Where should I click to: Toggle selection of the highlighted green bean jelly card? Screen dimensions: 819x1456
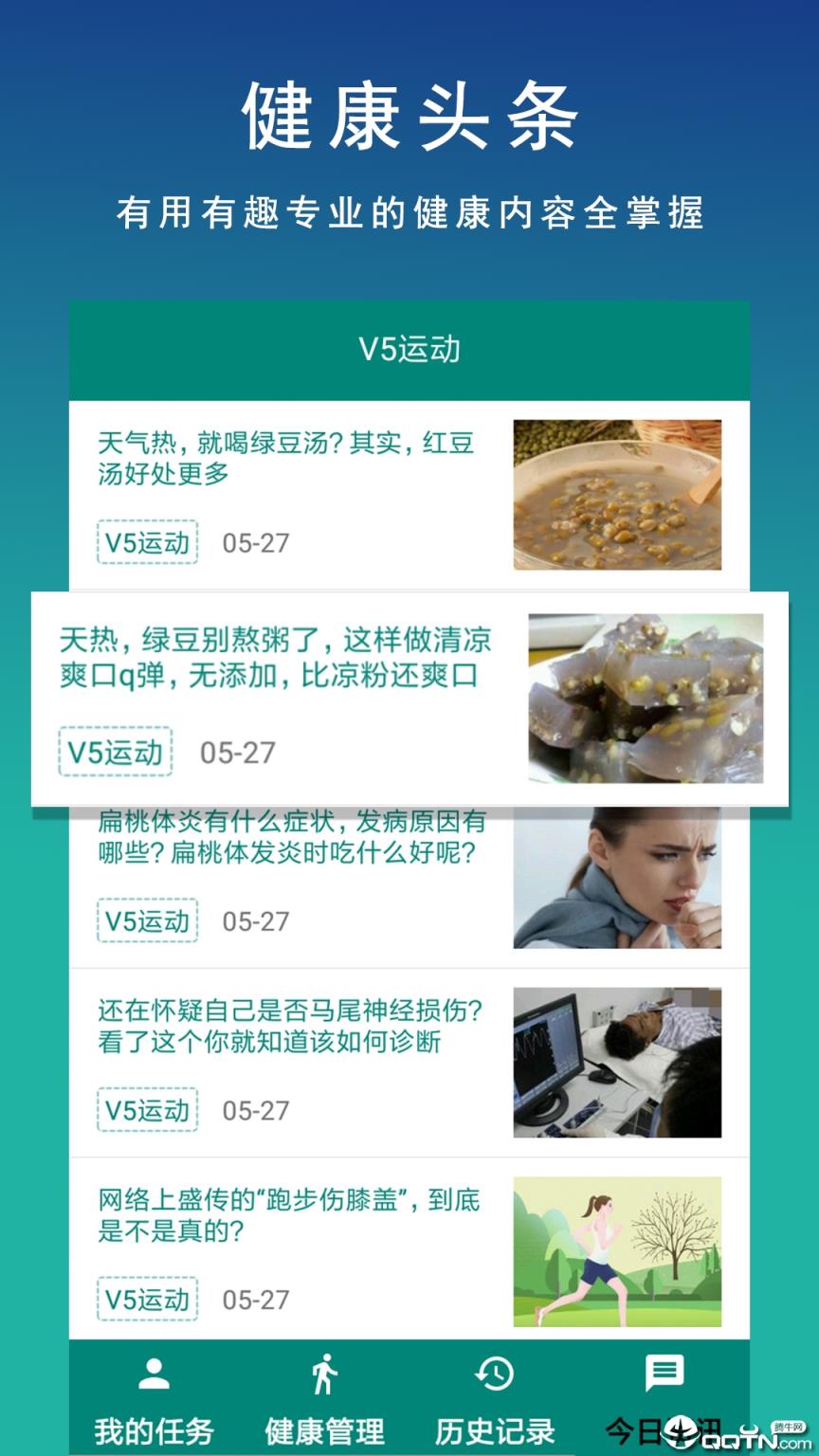click(408, 697)
